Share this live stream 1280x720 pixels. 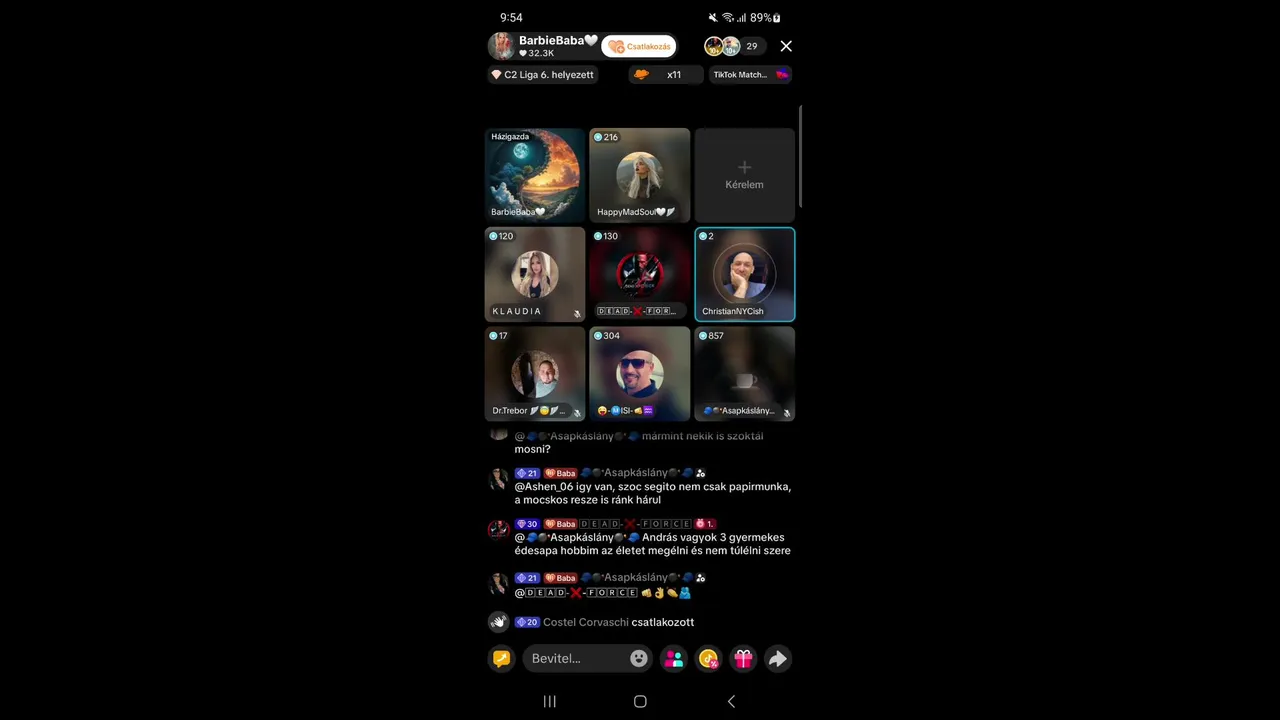[x=777, y=658]
